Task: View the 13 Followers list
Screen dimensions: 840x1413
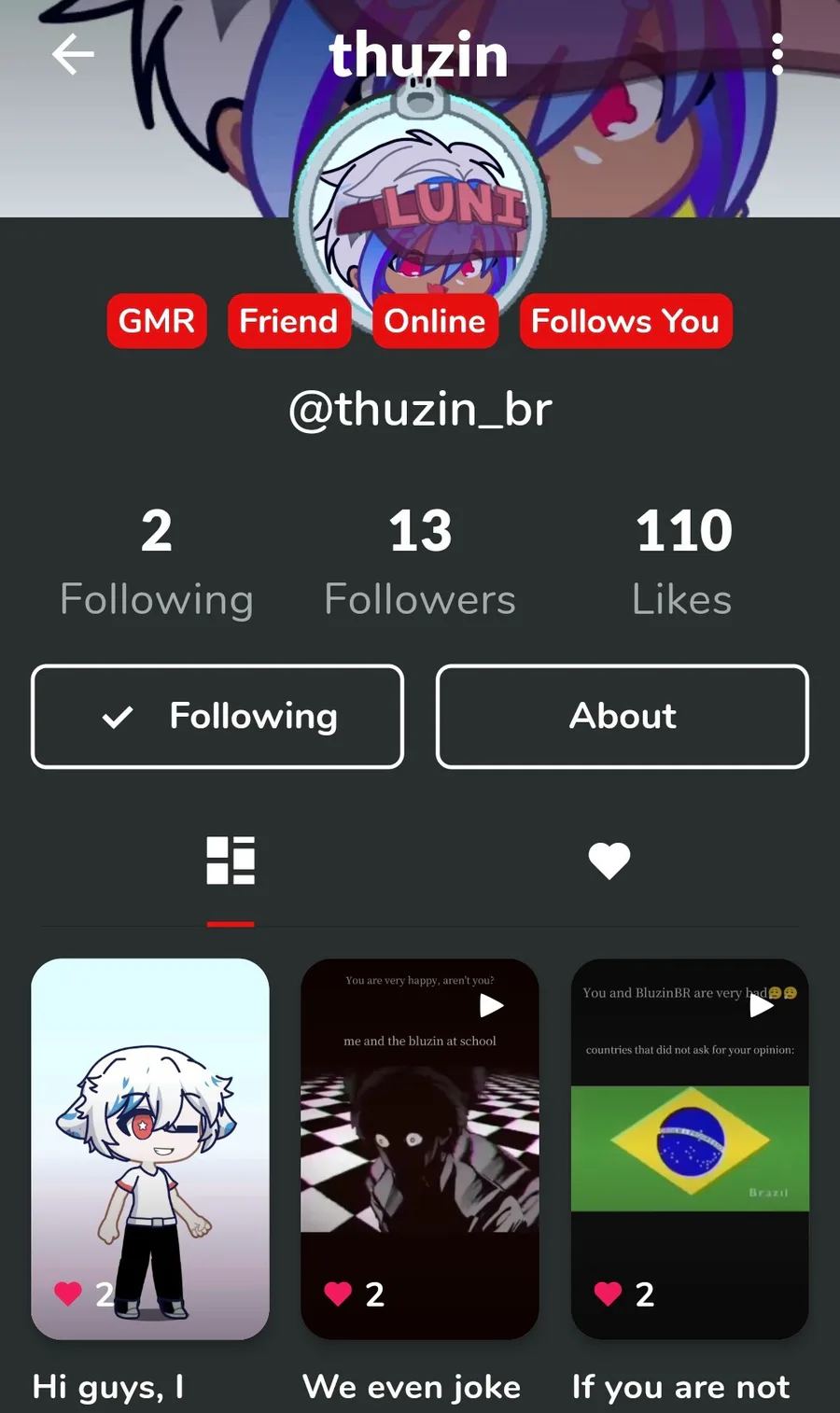Action: pyautogui.click(x=420, y=562)
